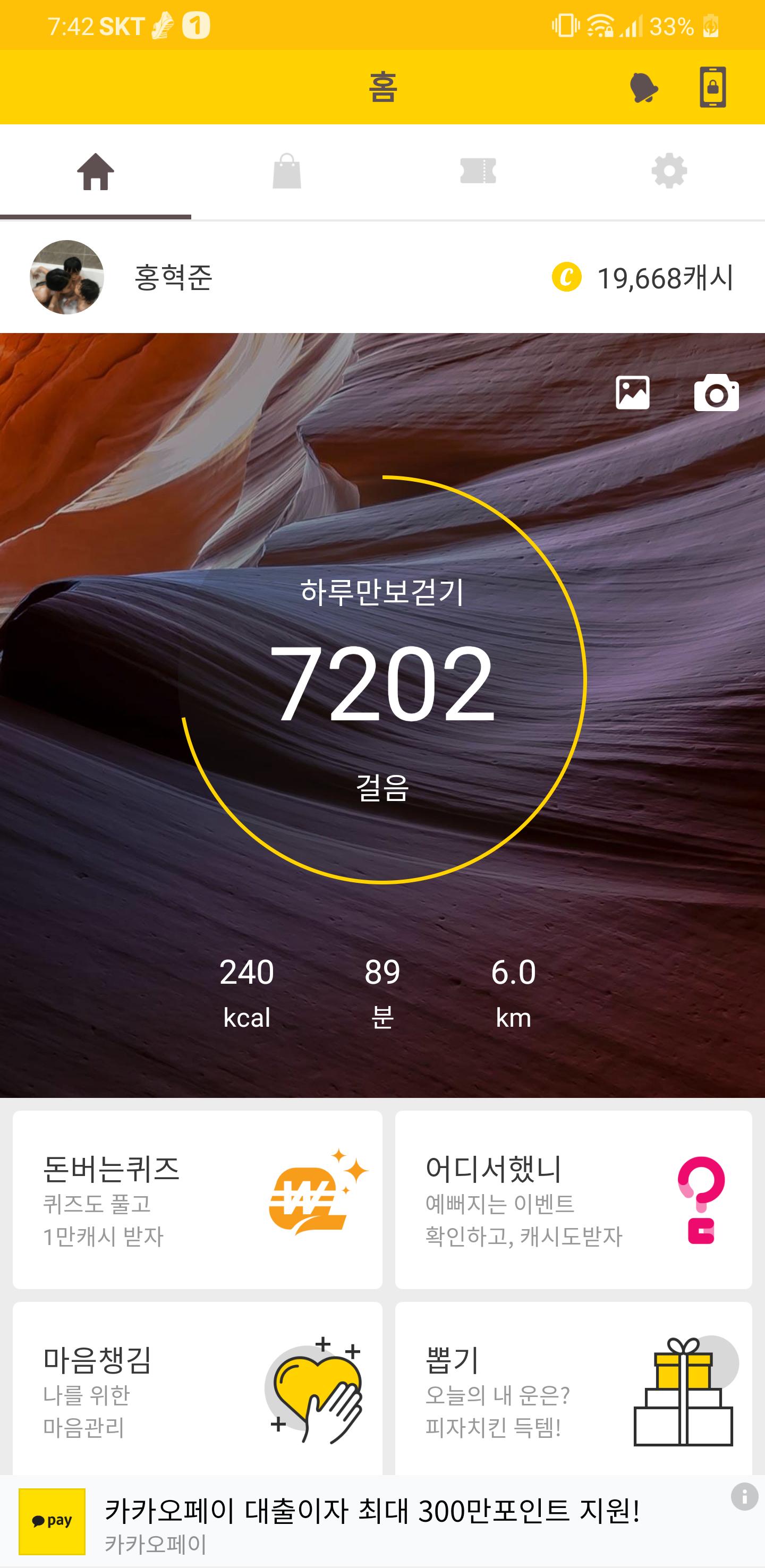The height and width of the screenshot is (1568, 765).
Task: Choose a background from the gallery icon
Action: (x=632, y=393)
